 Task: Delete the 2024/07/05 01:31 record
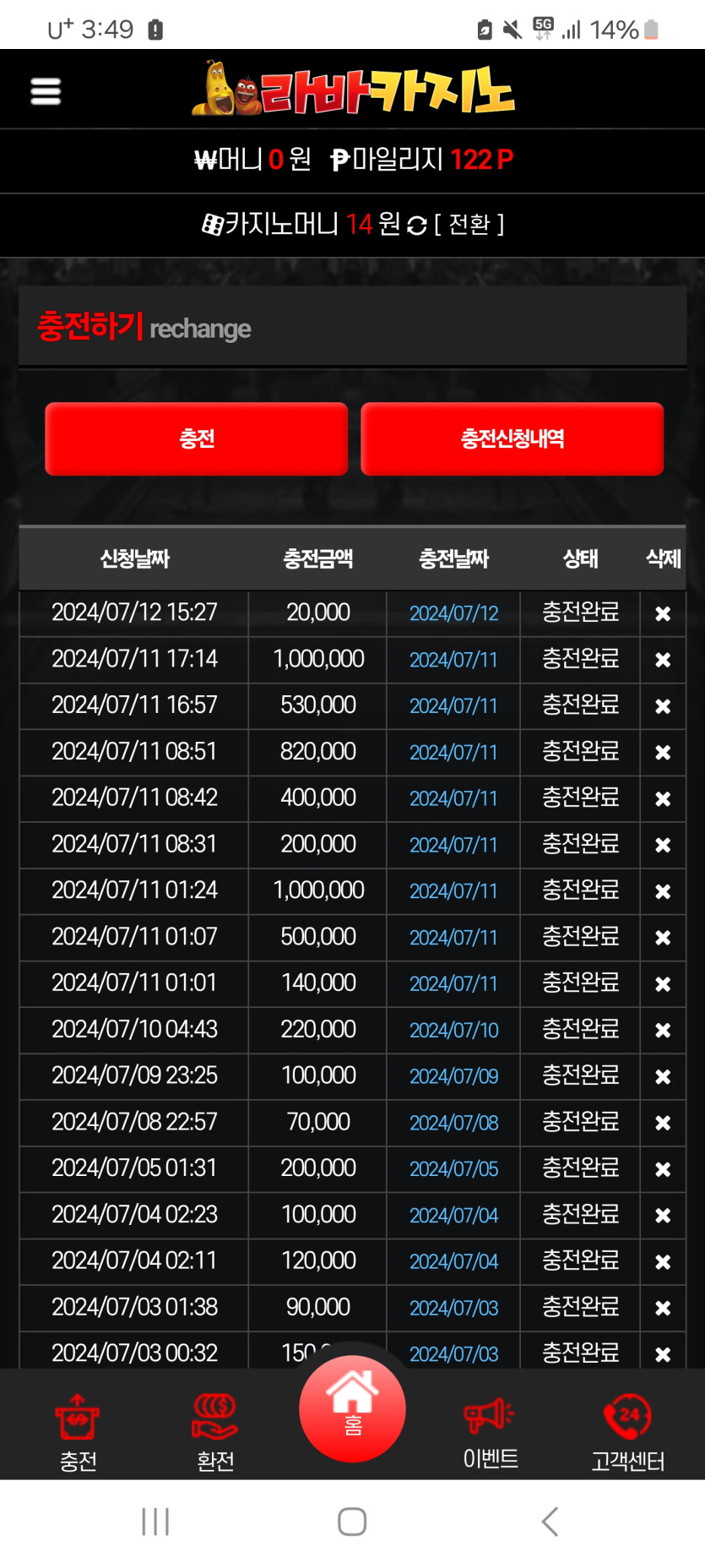point(663,1169)
